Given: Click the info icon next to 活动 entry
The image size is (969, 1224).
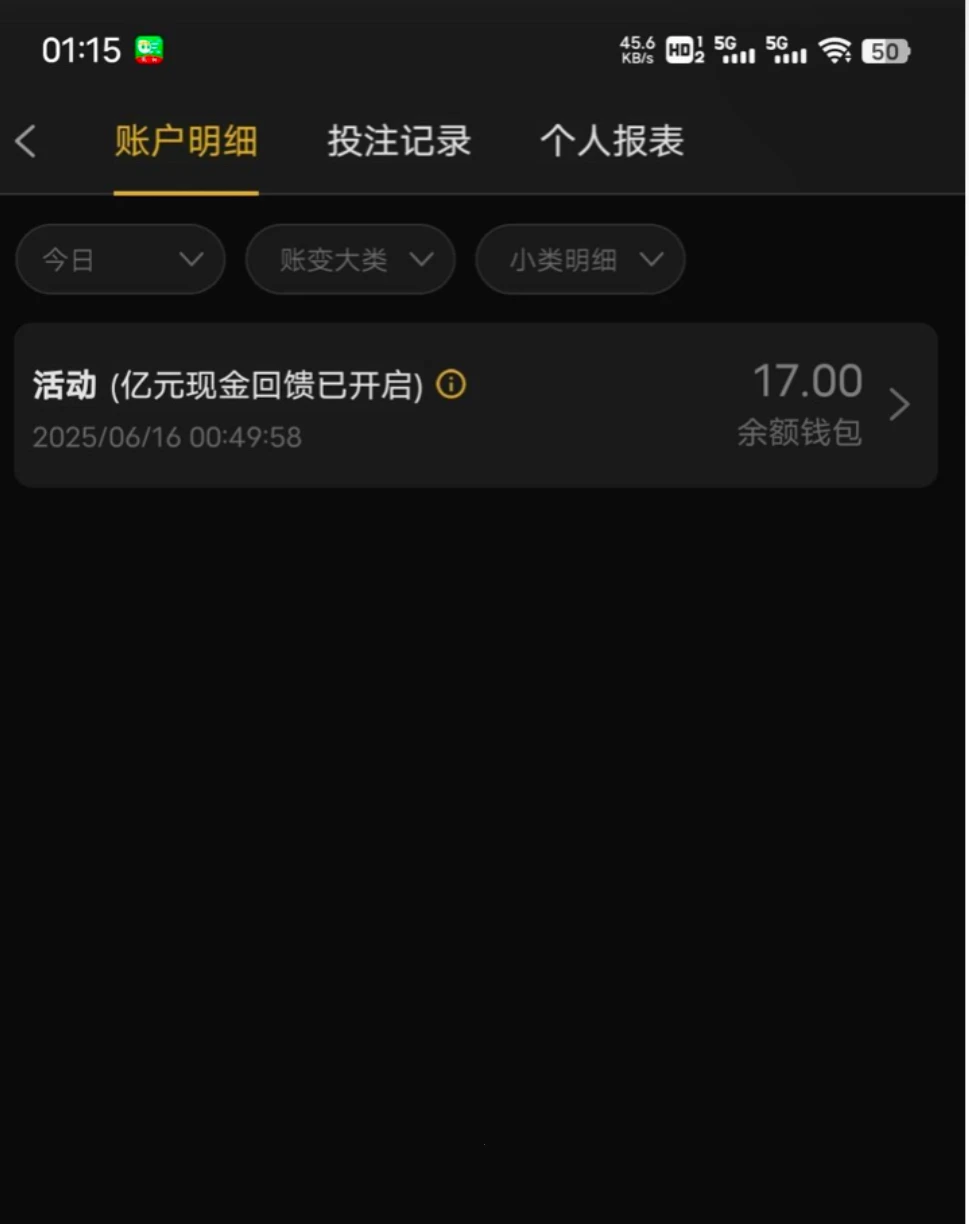Looking at the screenshot, I should [x=450, y=384].
